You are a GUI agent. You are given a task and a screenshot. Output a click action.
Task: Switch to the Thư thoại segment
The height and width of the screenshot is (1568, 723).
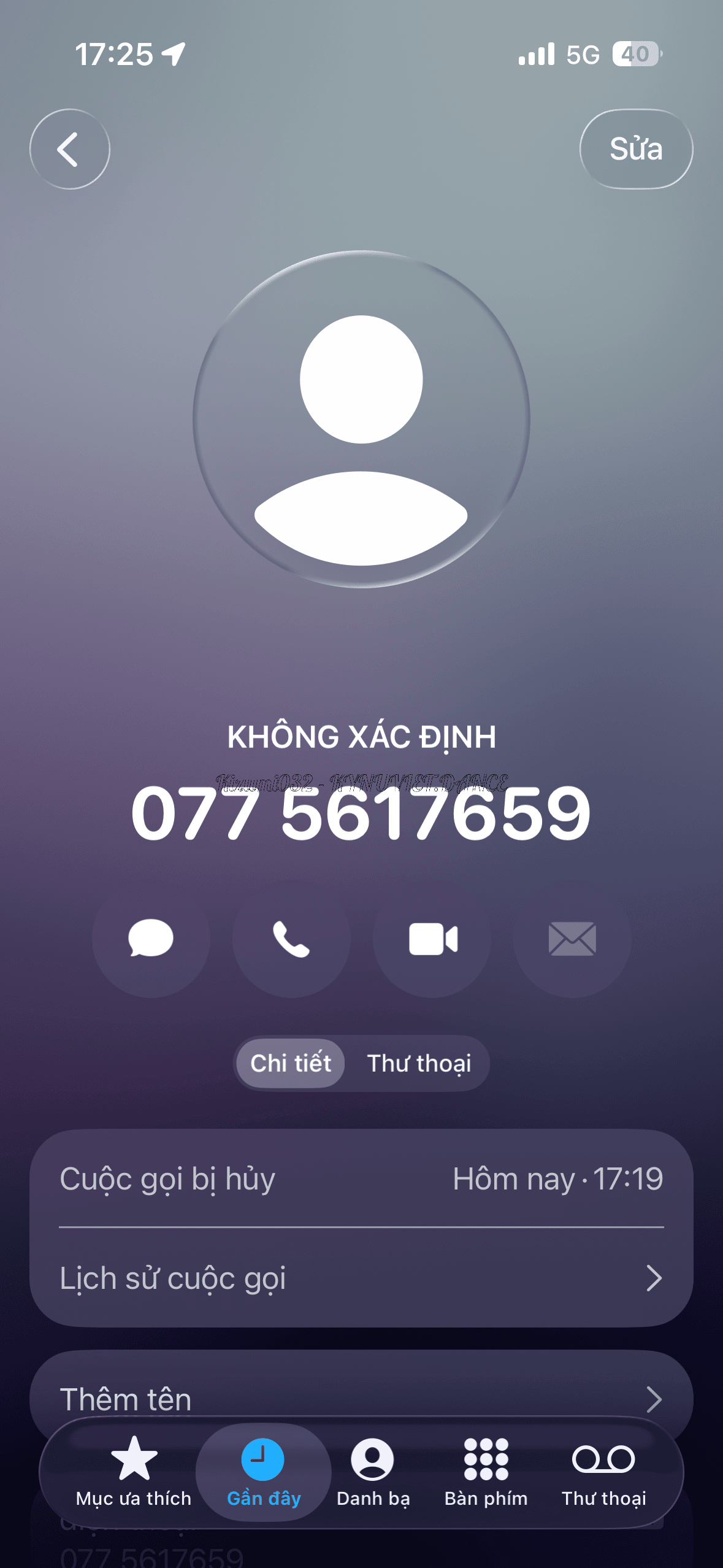click(419, 1063)
